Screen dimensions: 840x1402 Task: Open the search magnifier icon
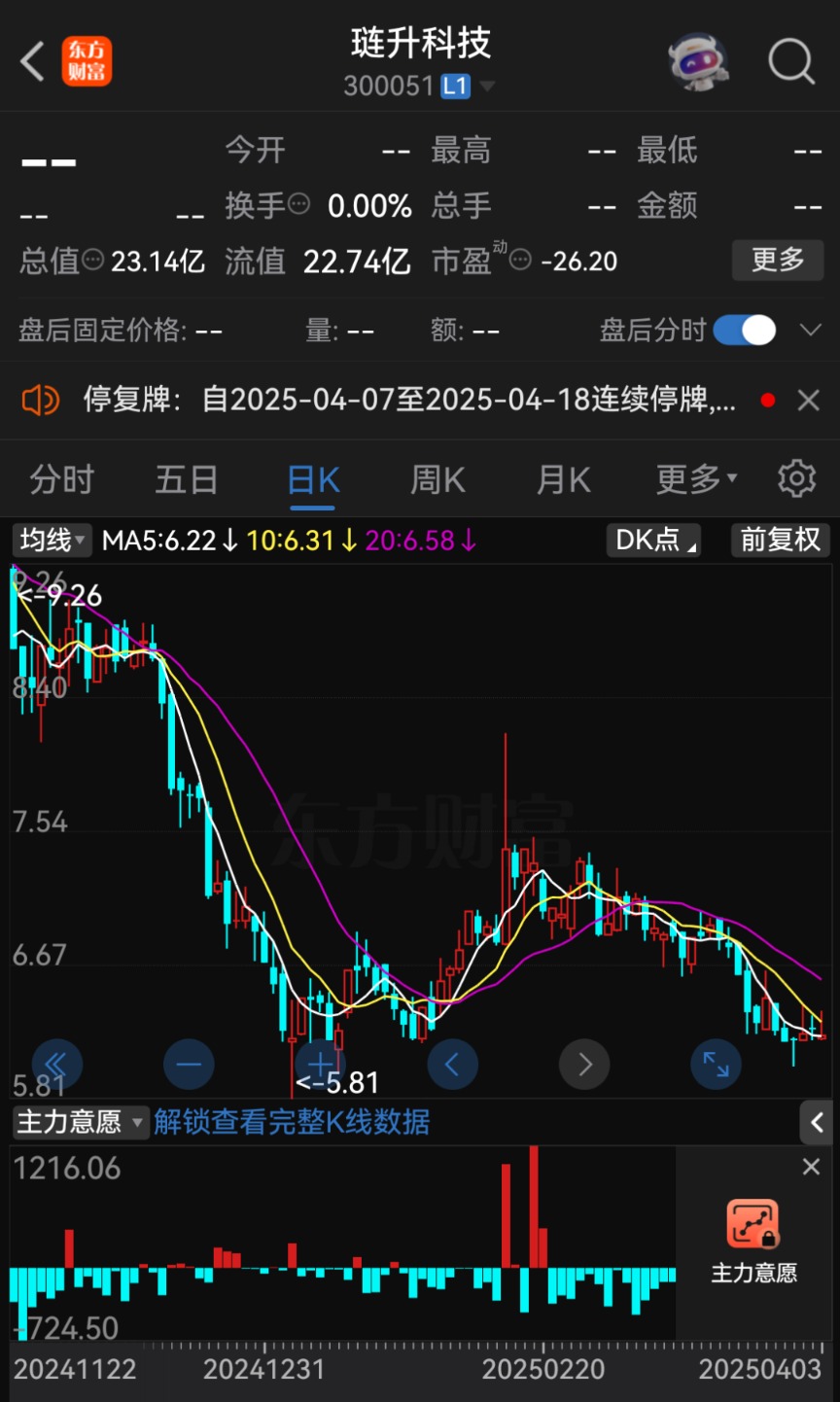[790, 62]
